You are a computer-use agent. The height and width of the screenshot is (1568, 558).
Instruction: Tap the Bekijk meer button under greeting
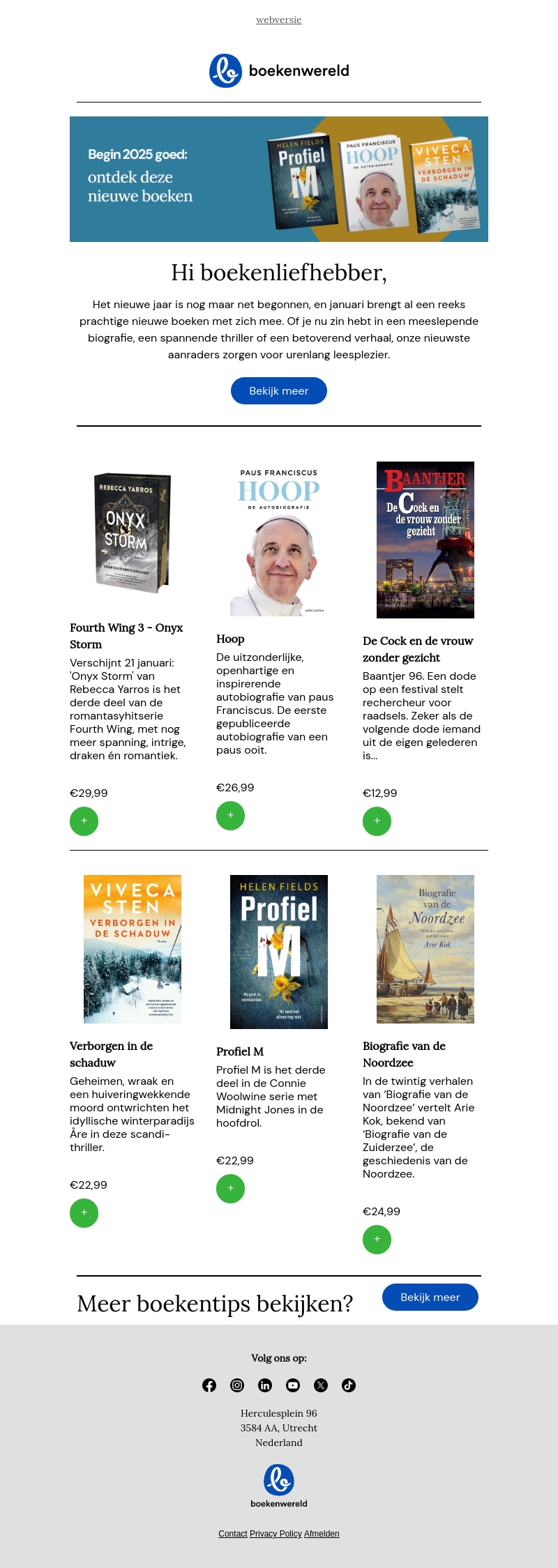click(278, 390)
